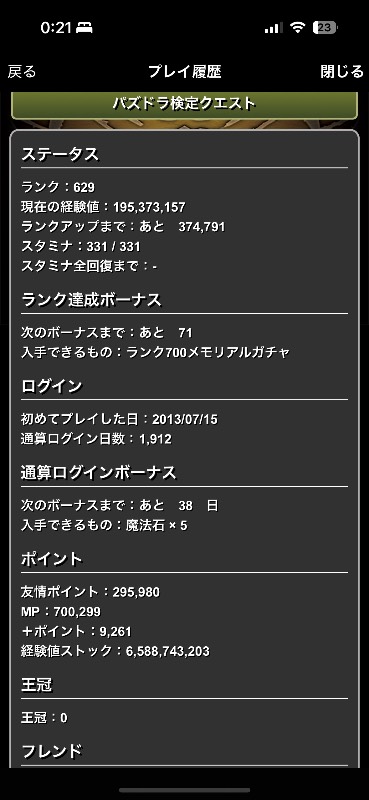The height and width of the screenshot is (800, 369).
Task: Open the パズドラ検定クエスト banner
Action: pos(184,105)
